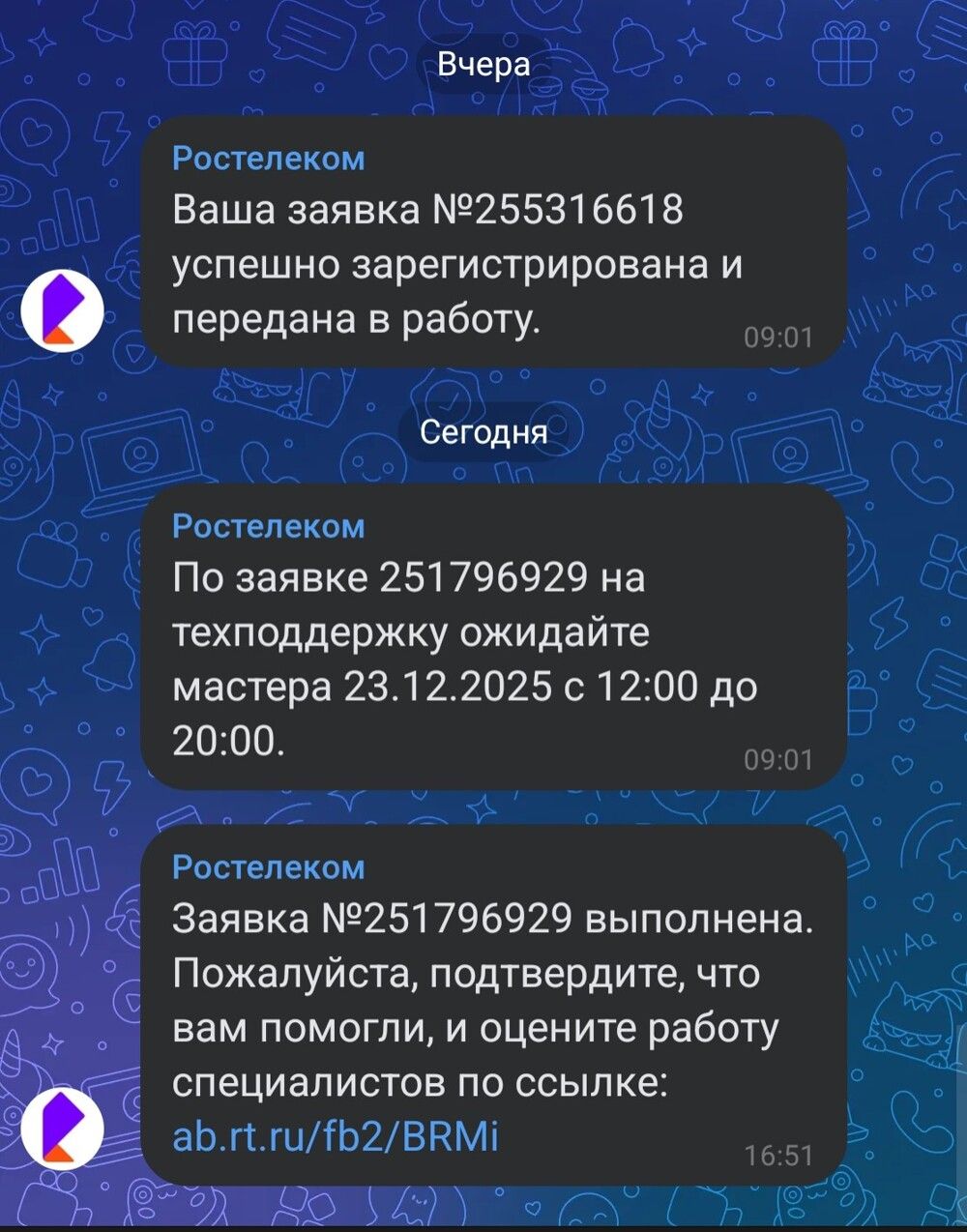Open the ab.rt.ru/fb2/BRMi feedback link
967x1232 pixels.
[336, 1135]
